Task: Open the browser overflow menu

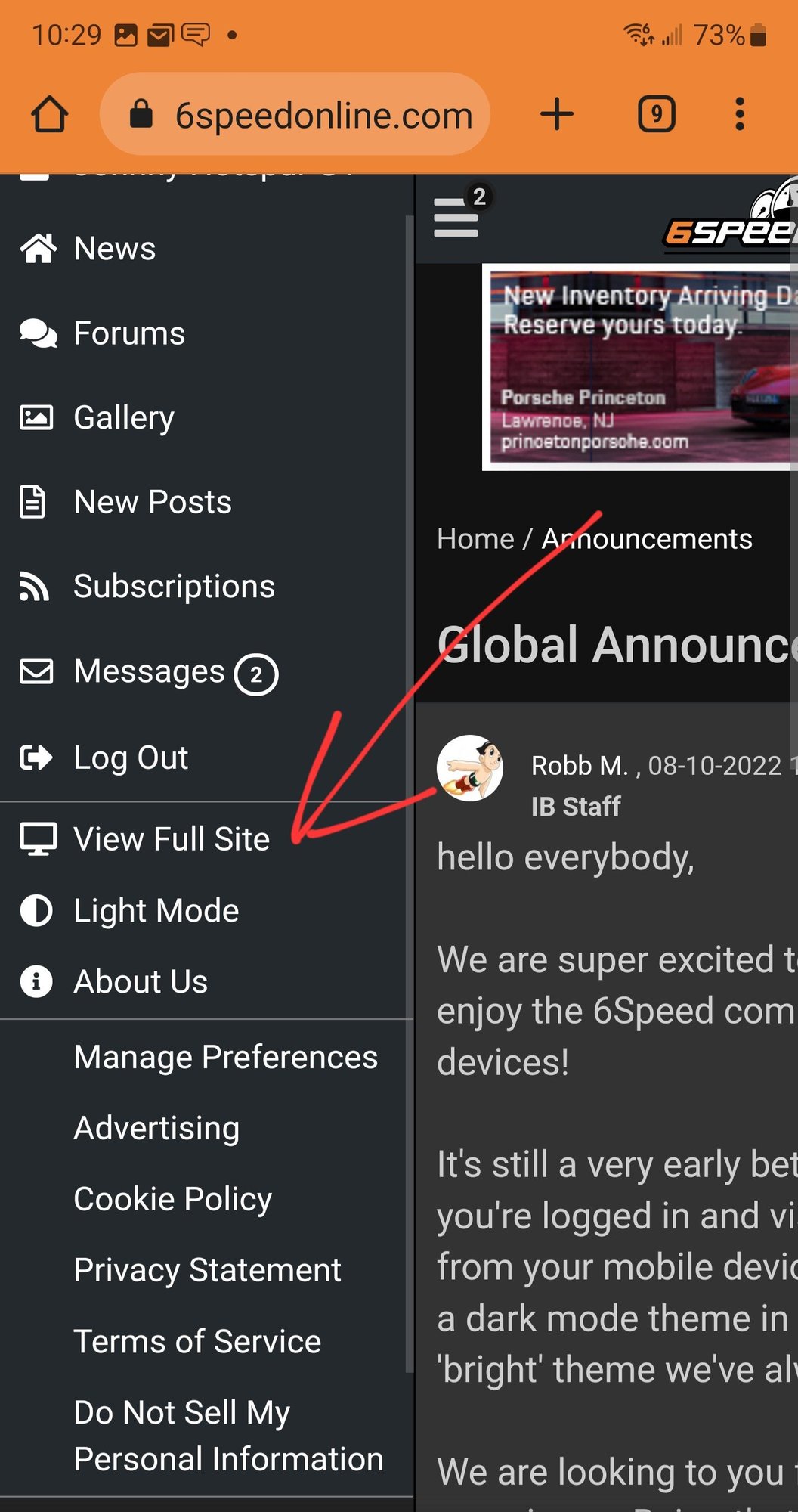Action: [x=740, y=115]
